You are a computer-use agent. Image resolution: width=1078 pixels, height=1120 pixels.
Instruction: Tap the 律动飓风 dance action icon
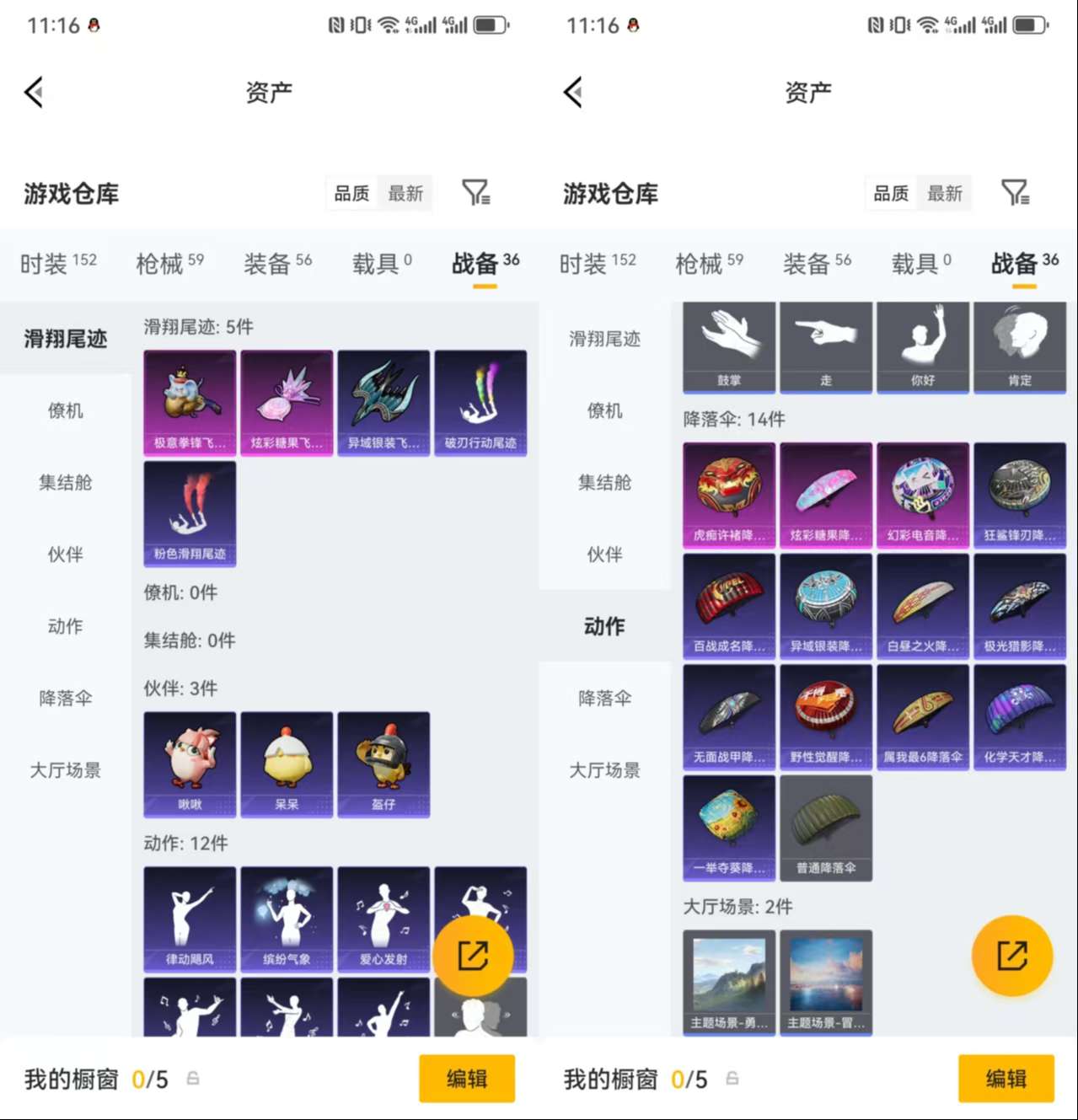[x=189, y=919]
